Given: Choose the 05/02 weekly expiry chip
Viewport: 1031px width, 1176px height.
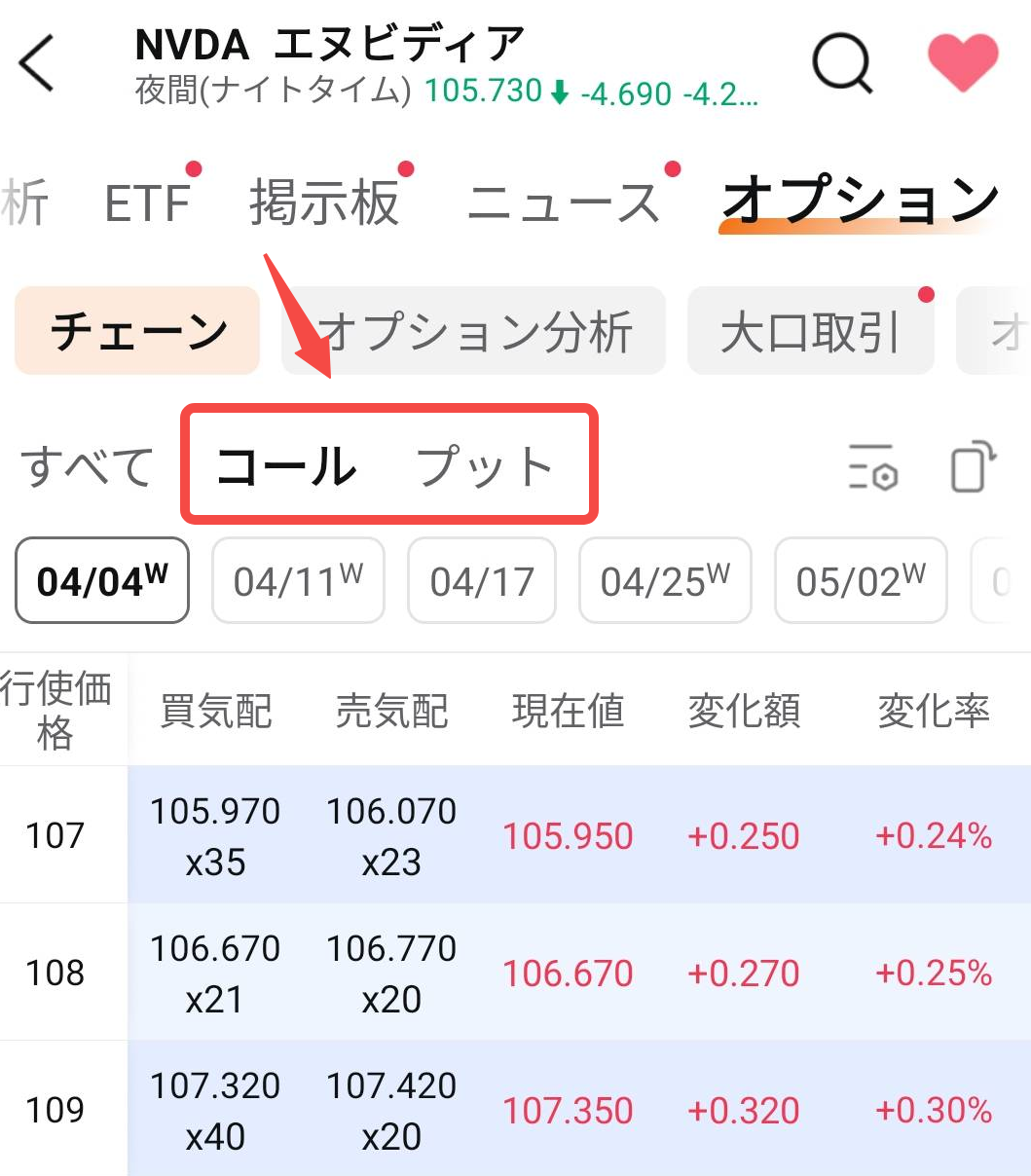Looking at the screenshot, I should point(860,580).
